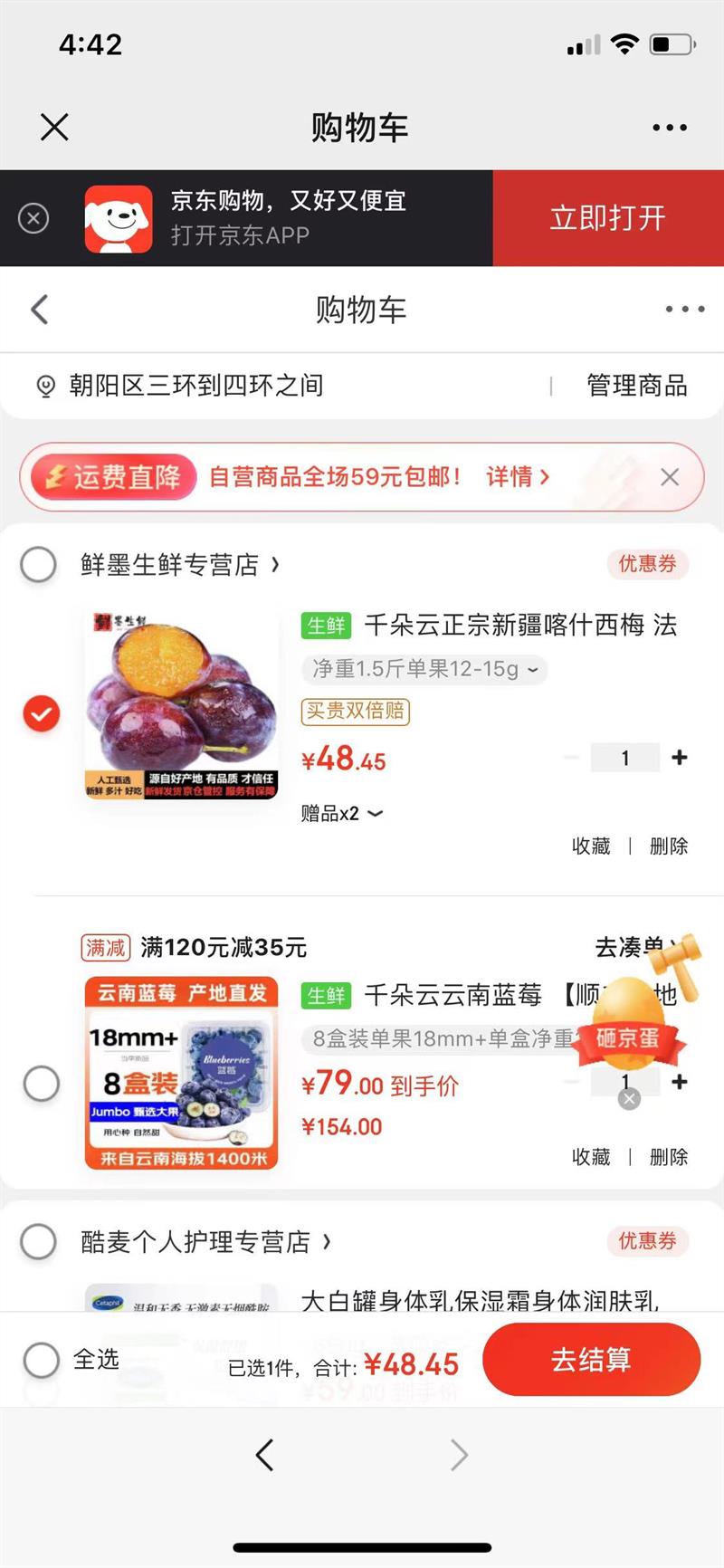Screen dimensions: 724x1568
Task: Add 云南蓝莓 to favorites with 收藏
Action: 591,1156
